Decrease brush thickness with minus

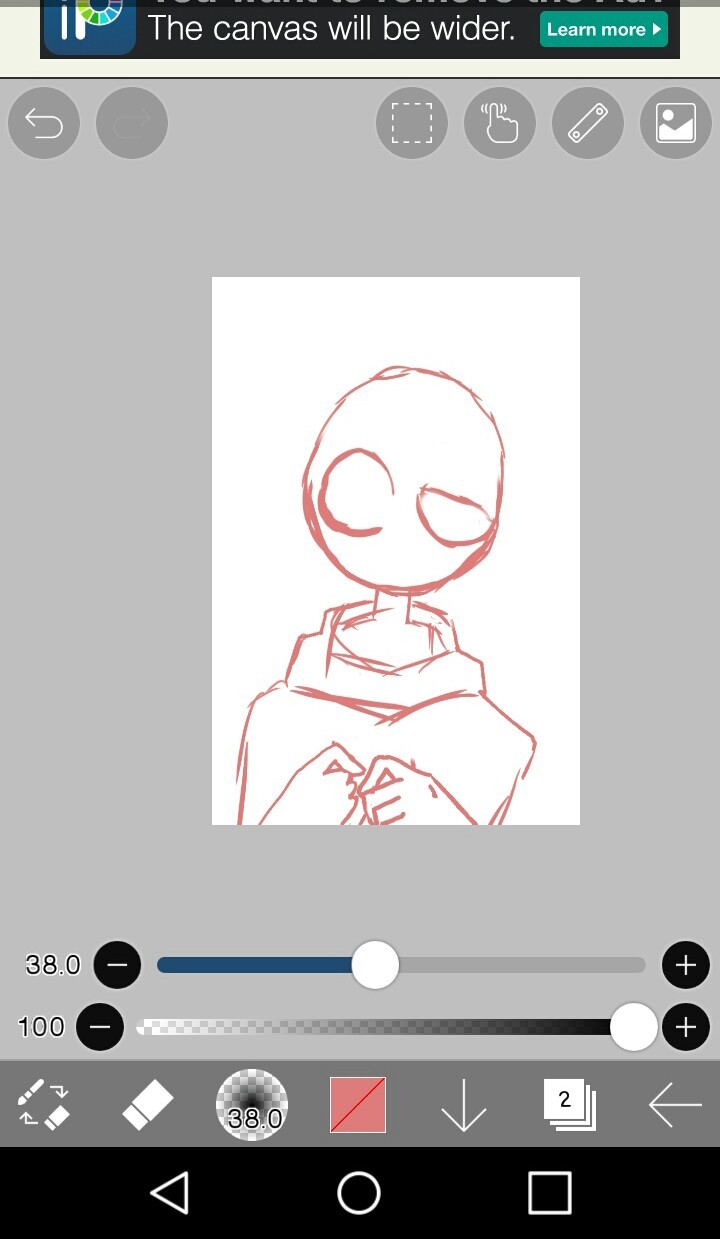(x=117, y=965)
